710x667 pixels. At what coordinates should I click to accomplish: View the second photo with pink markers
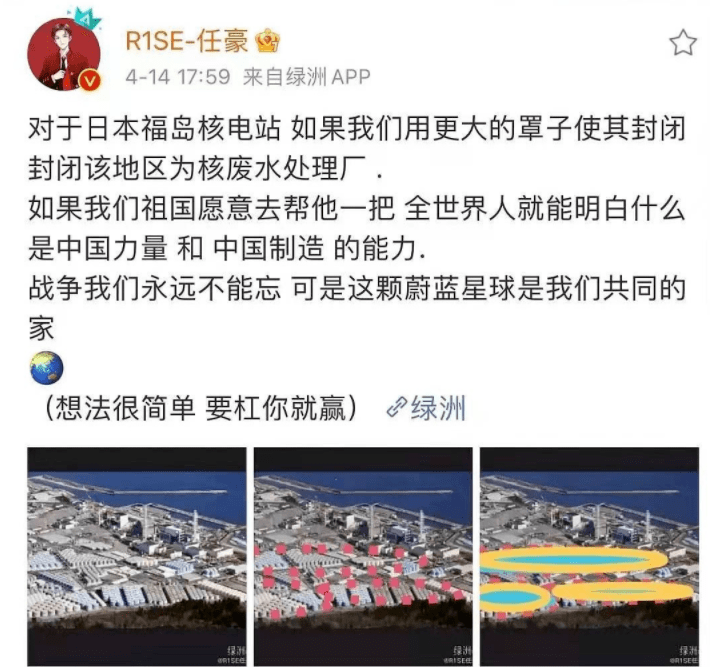pyautogui.click(x=363, y=556)
